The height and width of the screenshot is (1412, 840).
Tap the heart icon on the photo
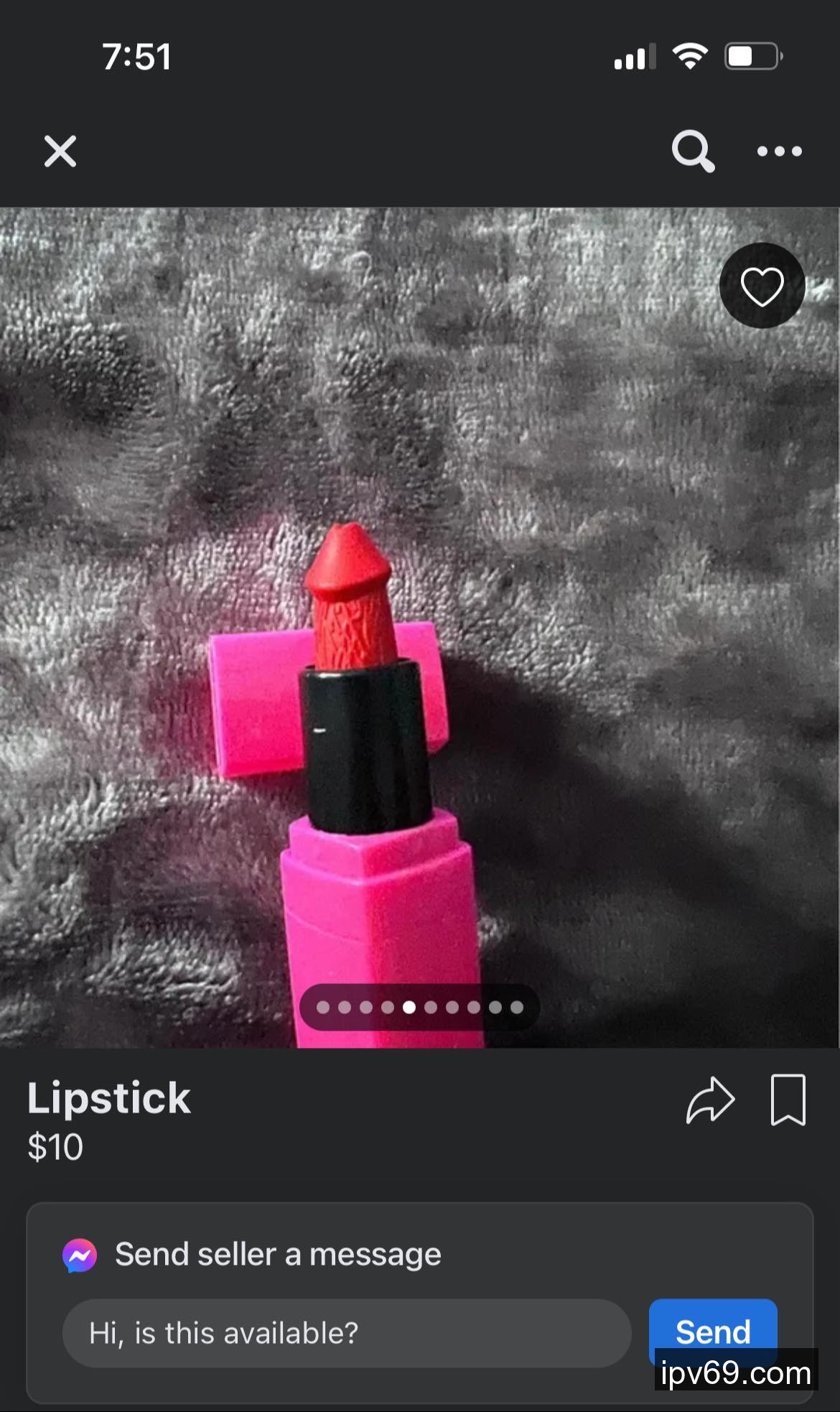click(762, 286)
